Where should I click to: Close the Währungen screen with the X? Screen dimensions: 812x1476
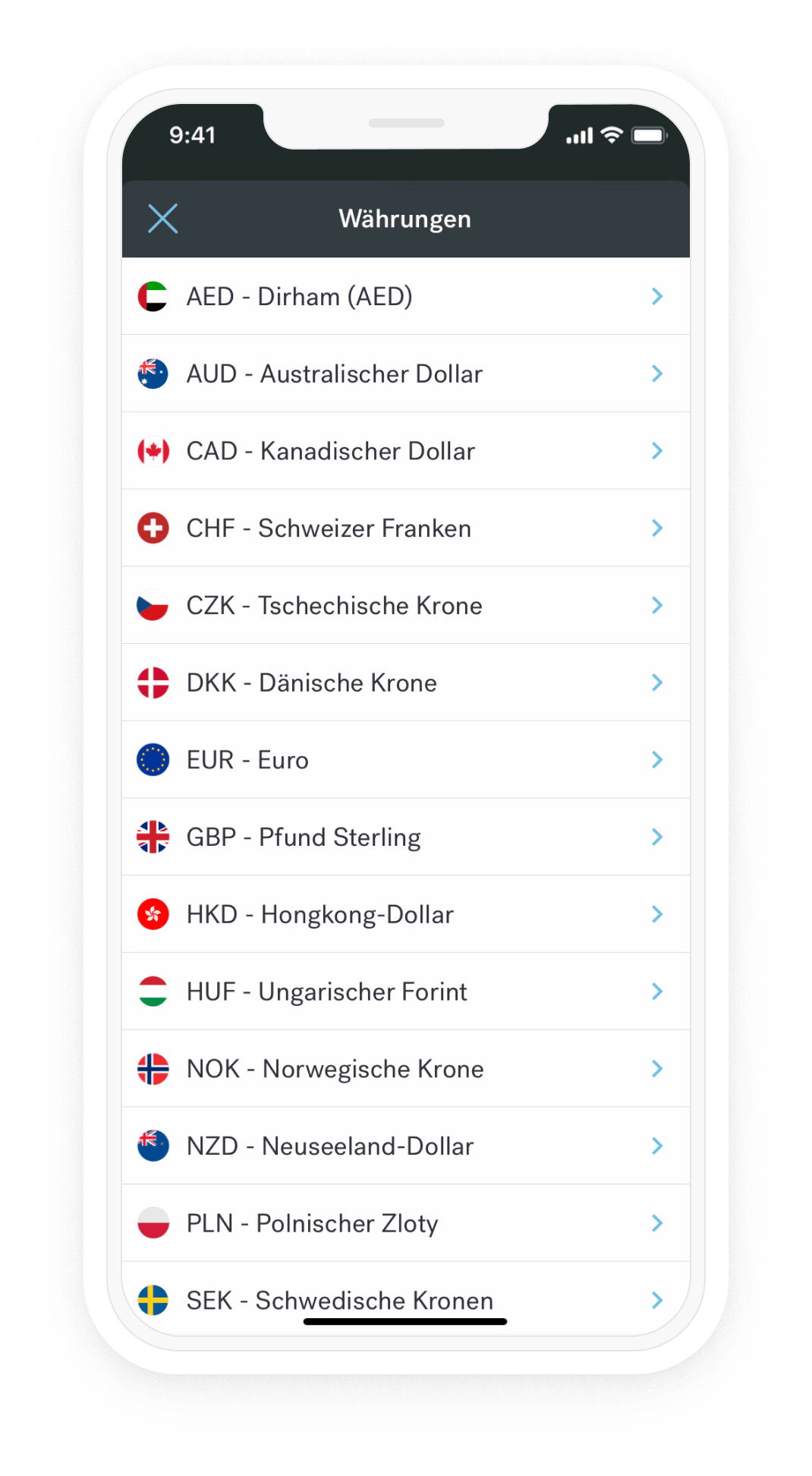pyautogui.click(x=162, y=219)
